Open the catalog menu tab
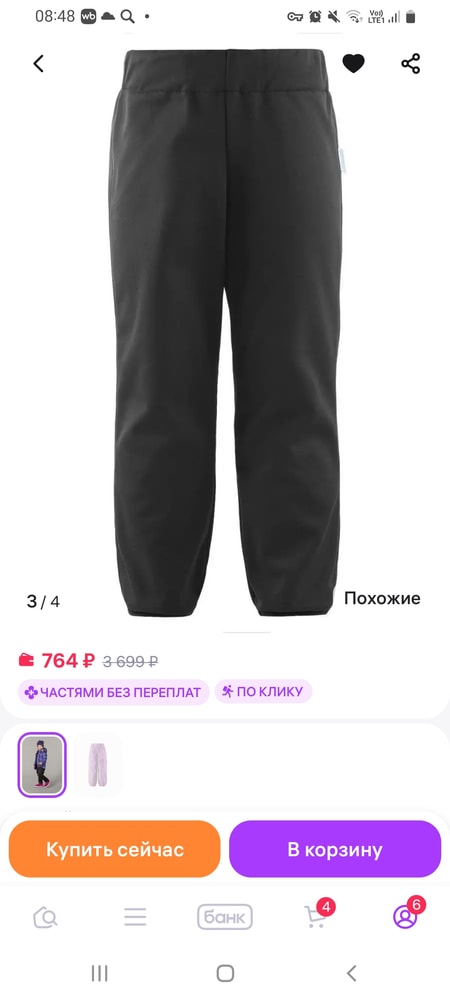 (135, 917)
